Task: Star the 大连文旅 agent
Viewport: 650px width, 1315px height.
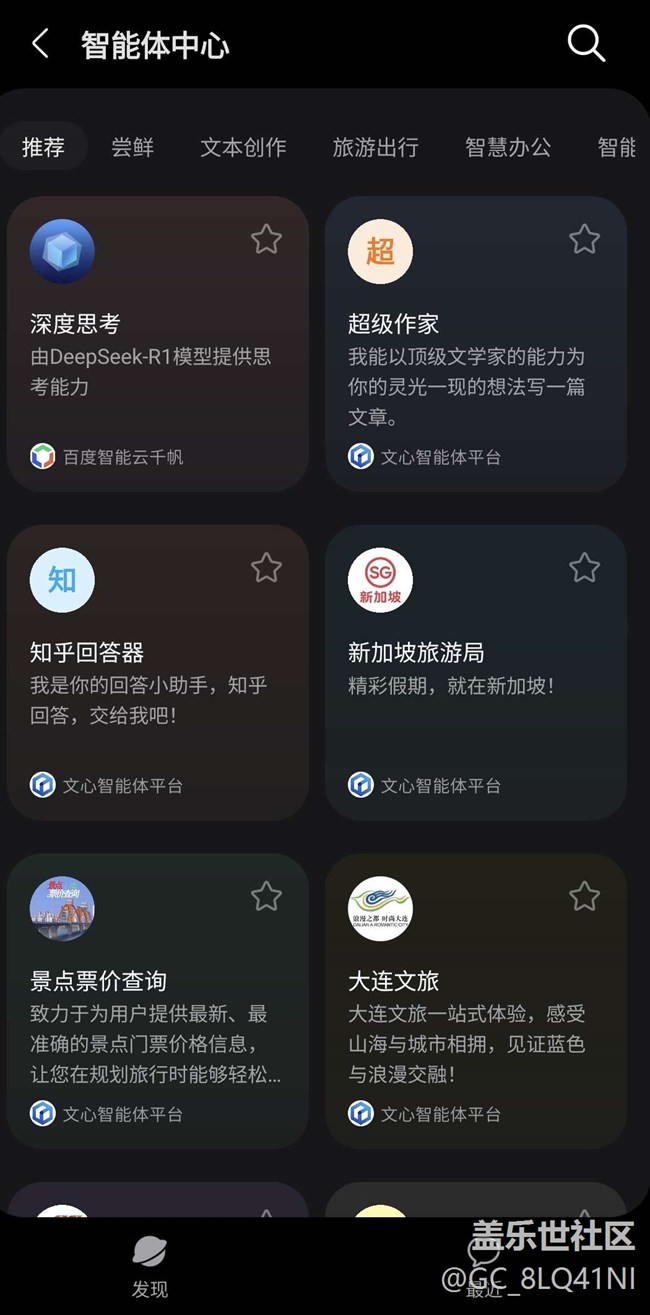Action: (584, 896)
